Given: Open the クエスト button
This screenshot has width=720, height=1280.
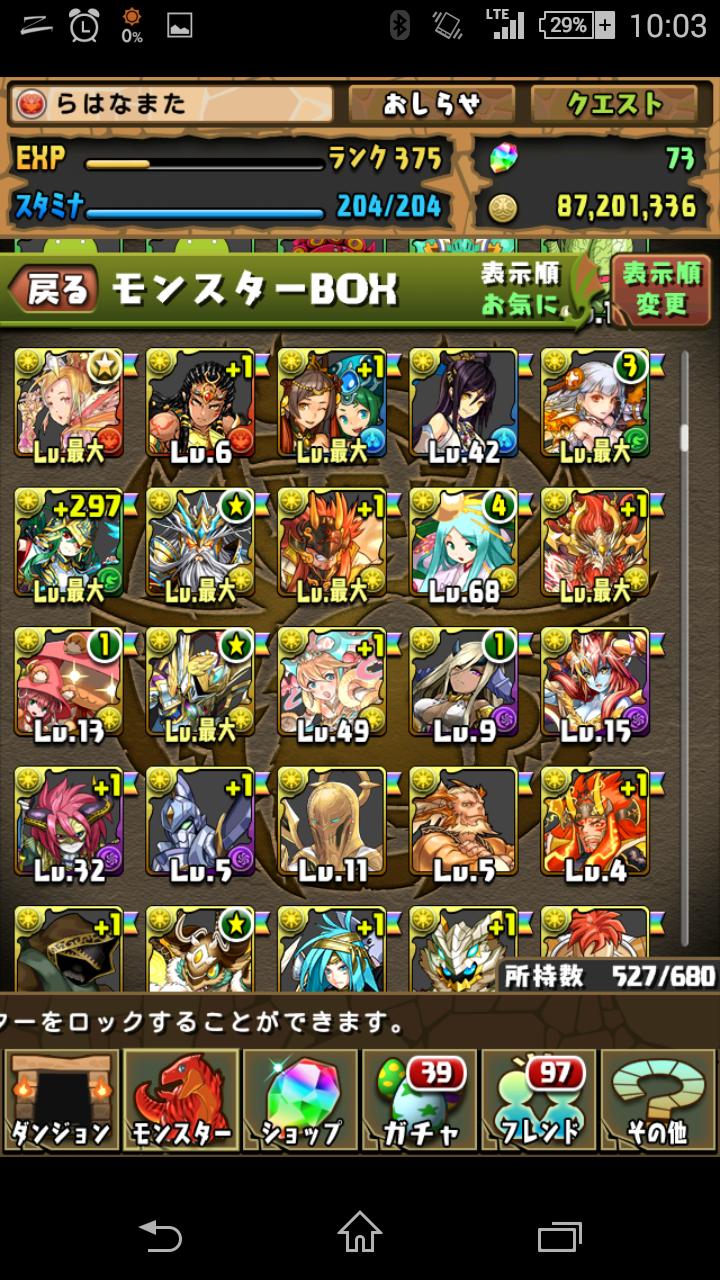Looking at the screenshot, I should 614,104.
